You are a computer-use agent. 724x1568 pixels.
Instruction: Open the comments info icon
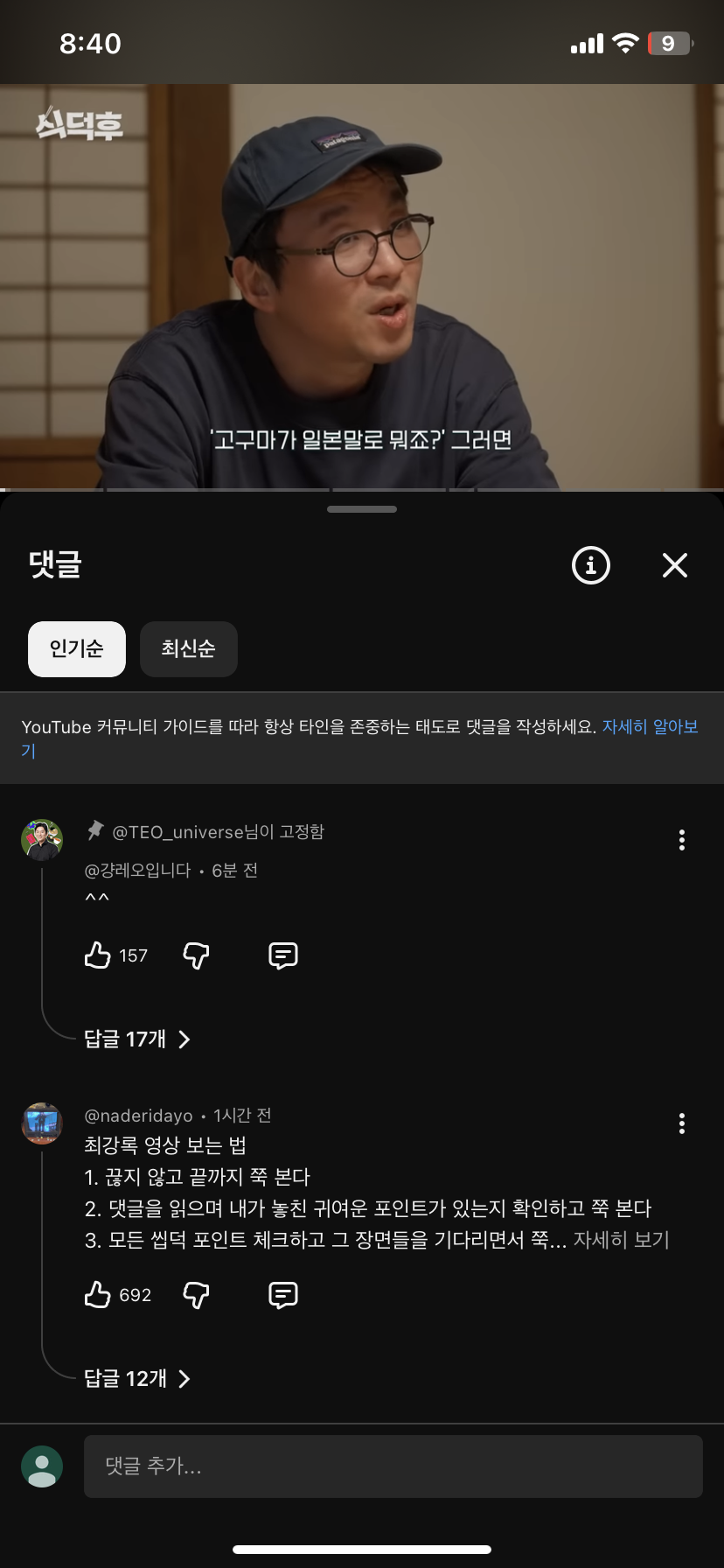pos(590,565)
